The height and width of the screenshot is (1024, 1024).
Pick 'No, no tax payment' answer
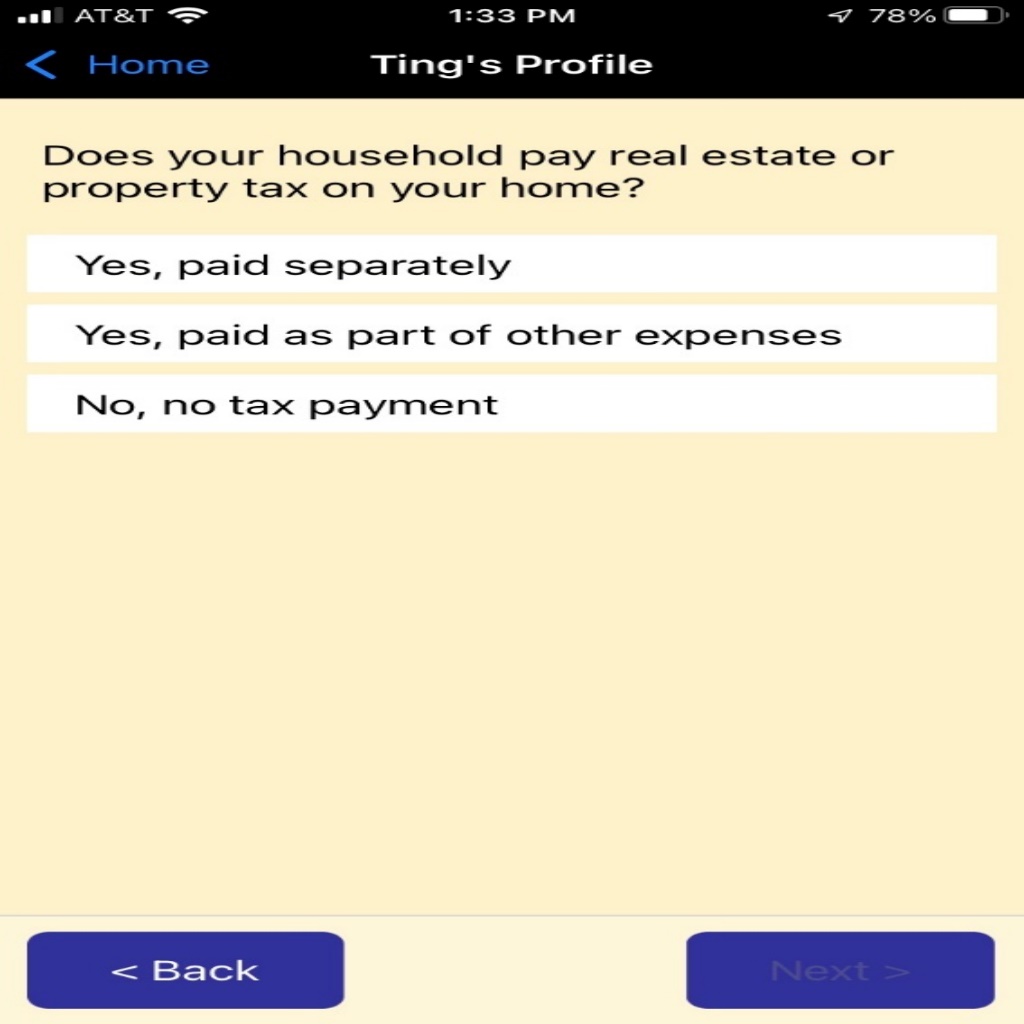coord(511,405)
